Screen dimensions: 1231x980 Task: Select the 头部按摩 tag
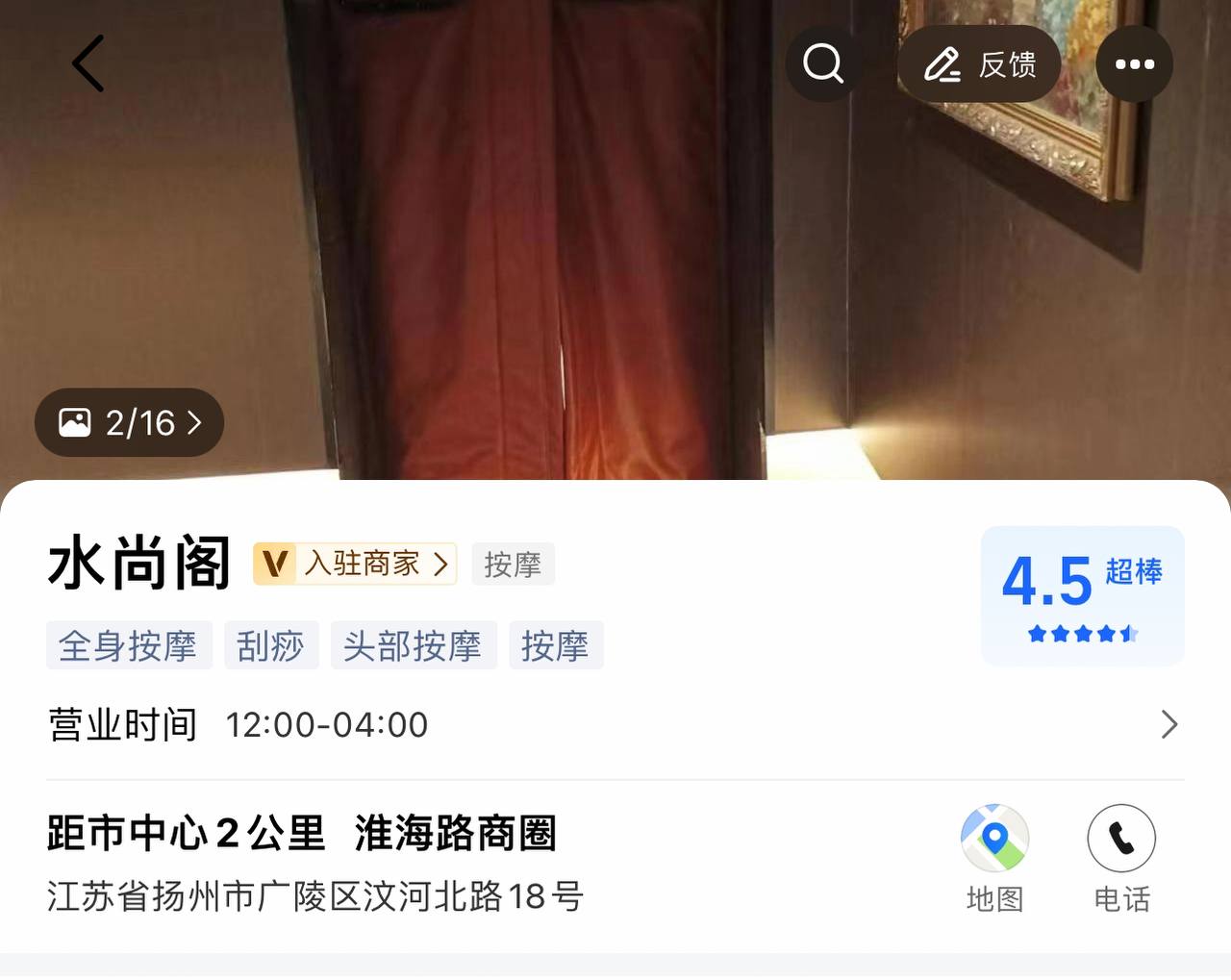(x=413, y=645)
